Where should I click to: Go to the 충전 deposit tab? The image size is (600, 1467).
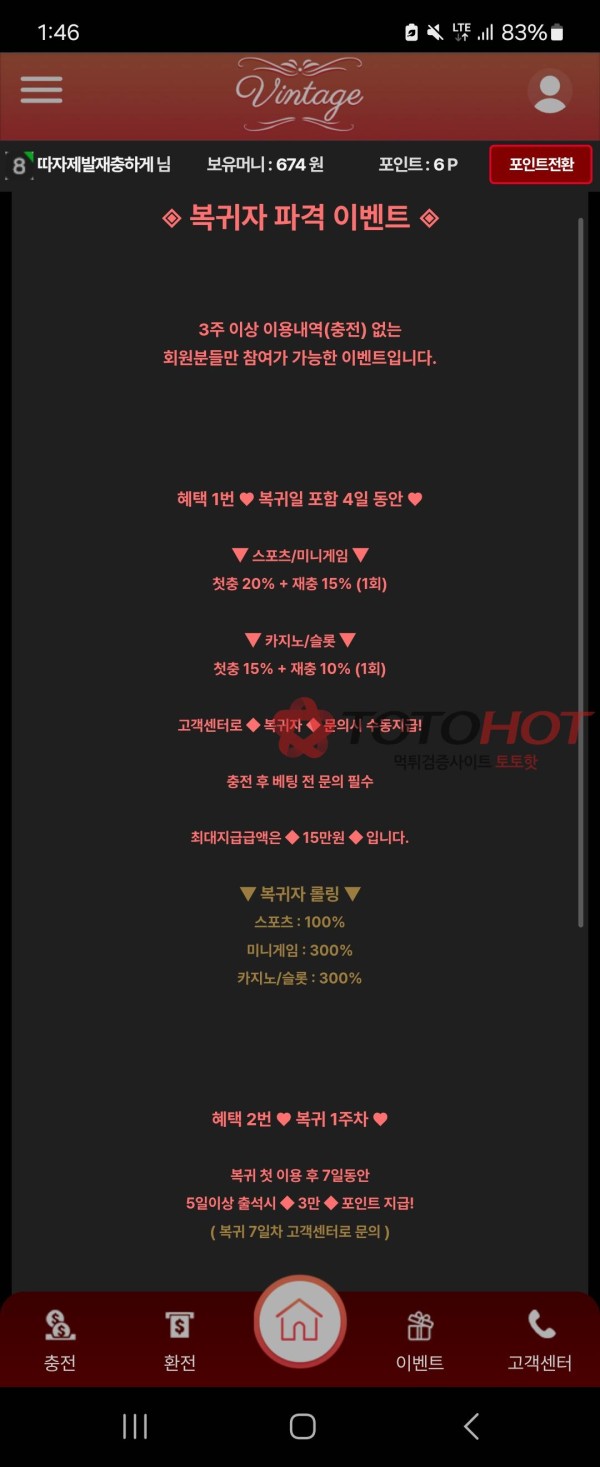(x=60, y=1341)
